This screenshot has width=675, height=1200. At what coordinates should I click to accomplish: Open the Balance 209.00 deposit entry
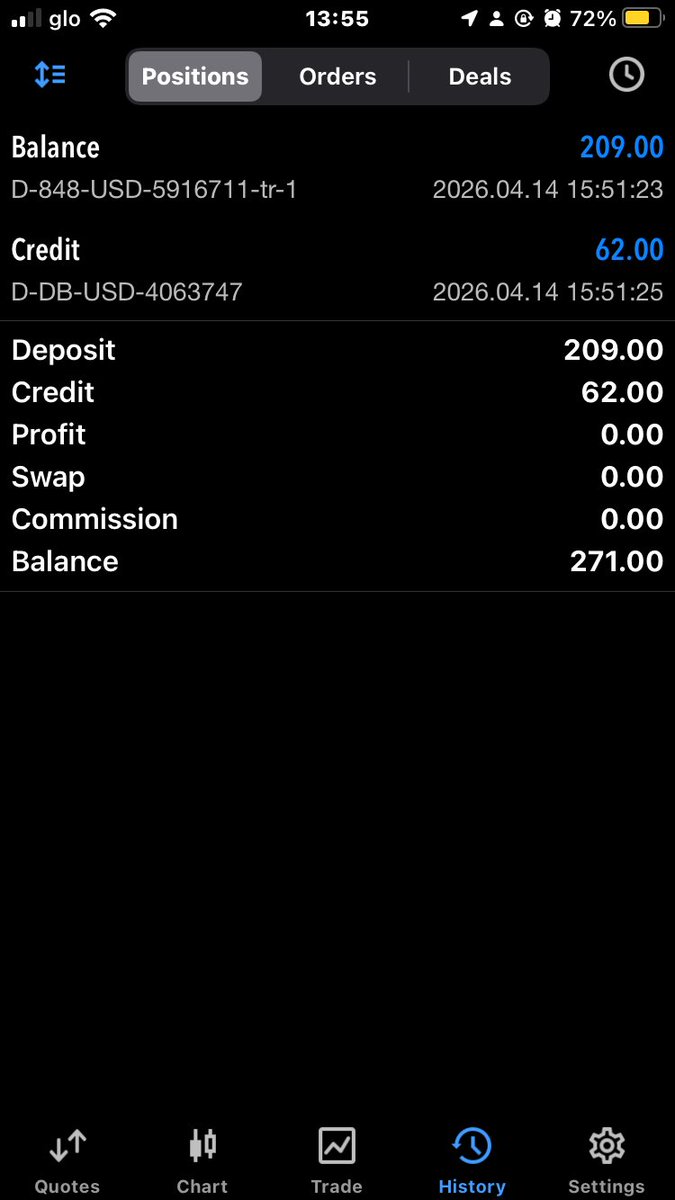coord(337,167)
